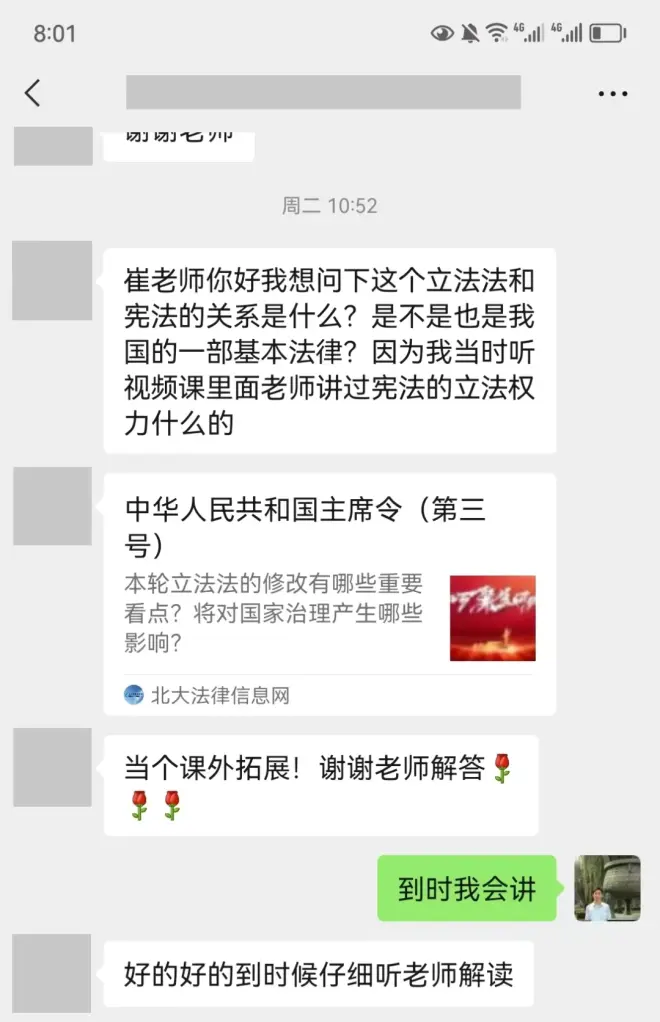This screenshot has width=660, height=1022.
Task: Open sender's avatar beside 崔老师你好 message
Action: click(x=52, y=281)
